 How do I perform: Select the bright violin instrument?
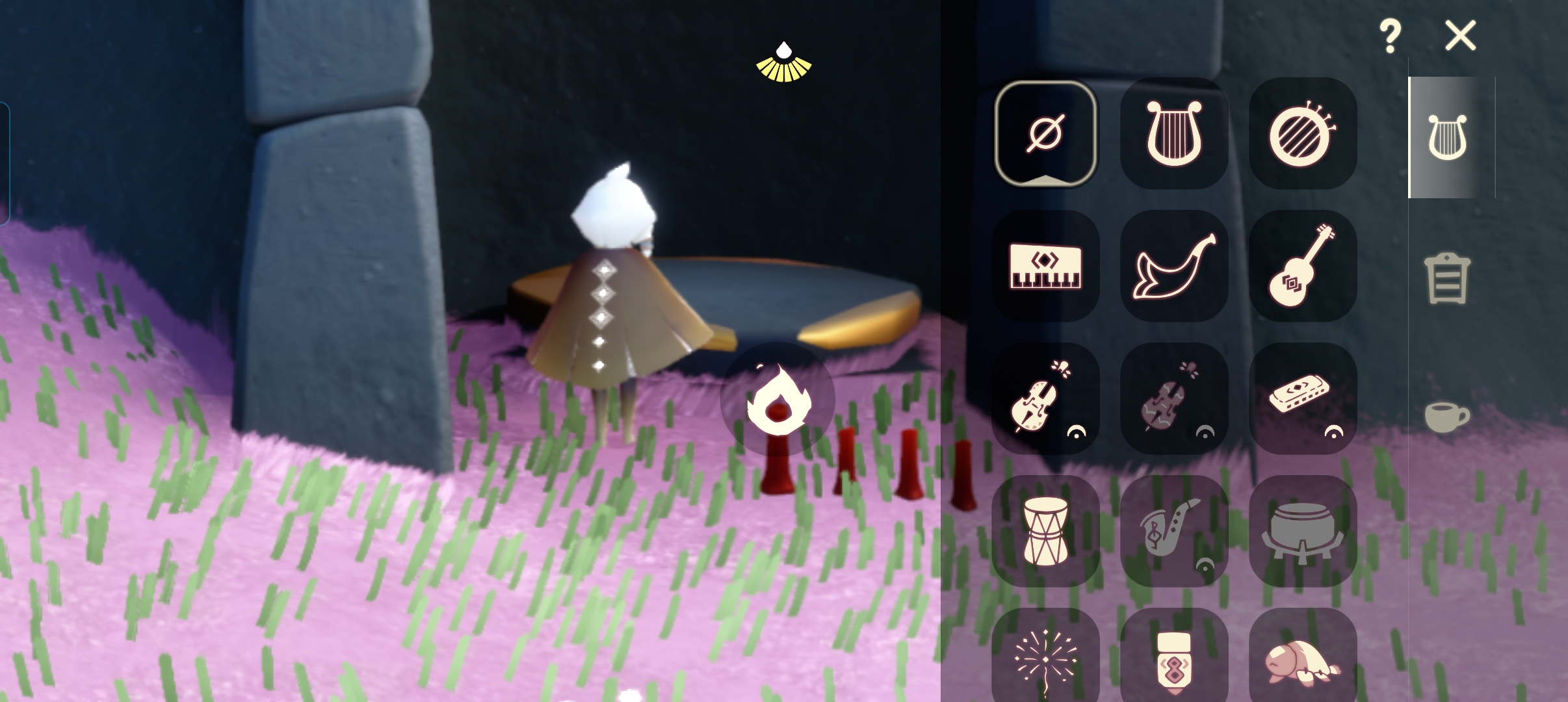click(x=1045, y=398)
